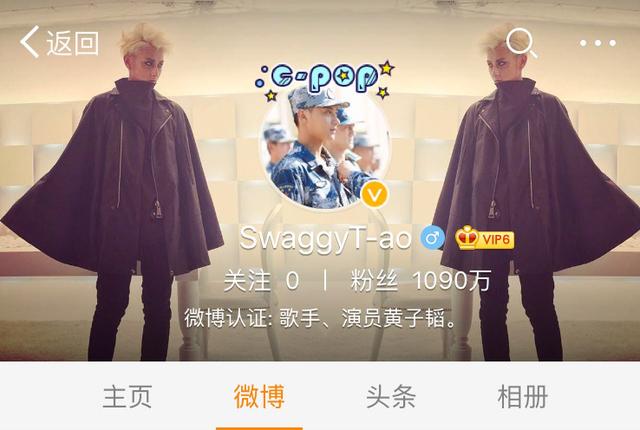Go back using the 返回 button
640x430 pixels.
click(60, 43)
